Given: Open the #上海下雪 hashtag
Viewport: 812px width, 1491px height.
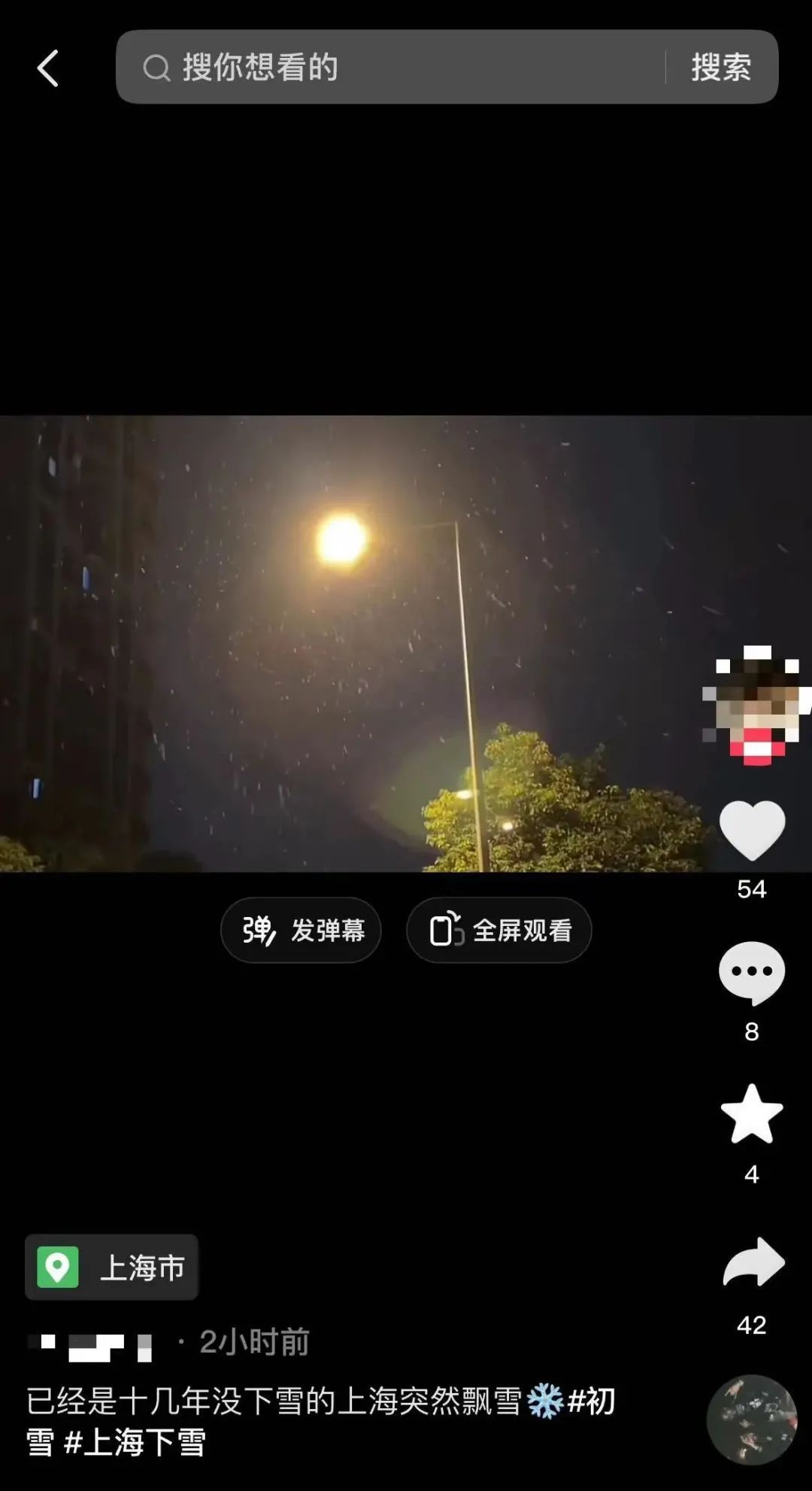Looking at the screenshot, I should [x=135, y=1443].
